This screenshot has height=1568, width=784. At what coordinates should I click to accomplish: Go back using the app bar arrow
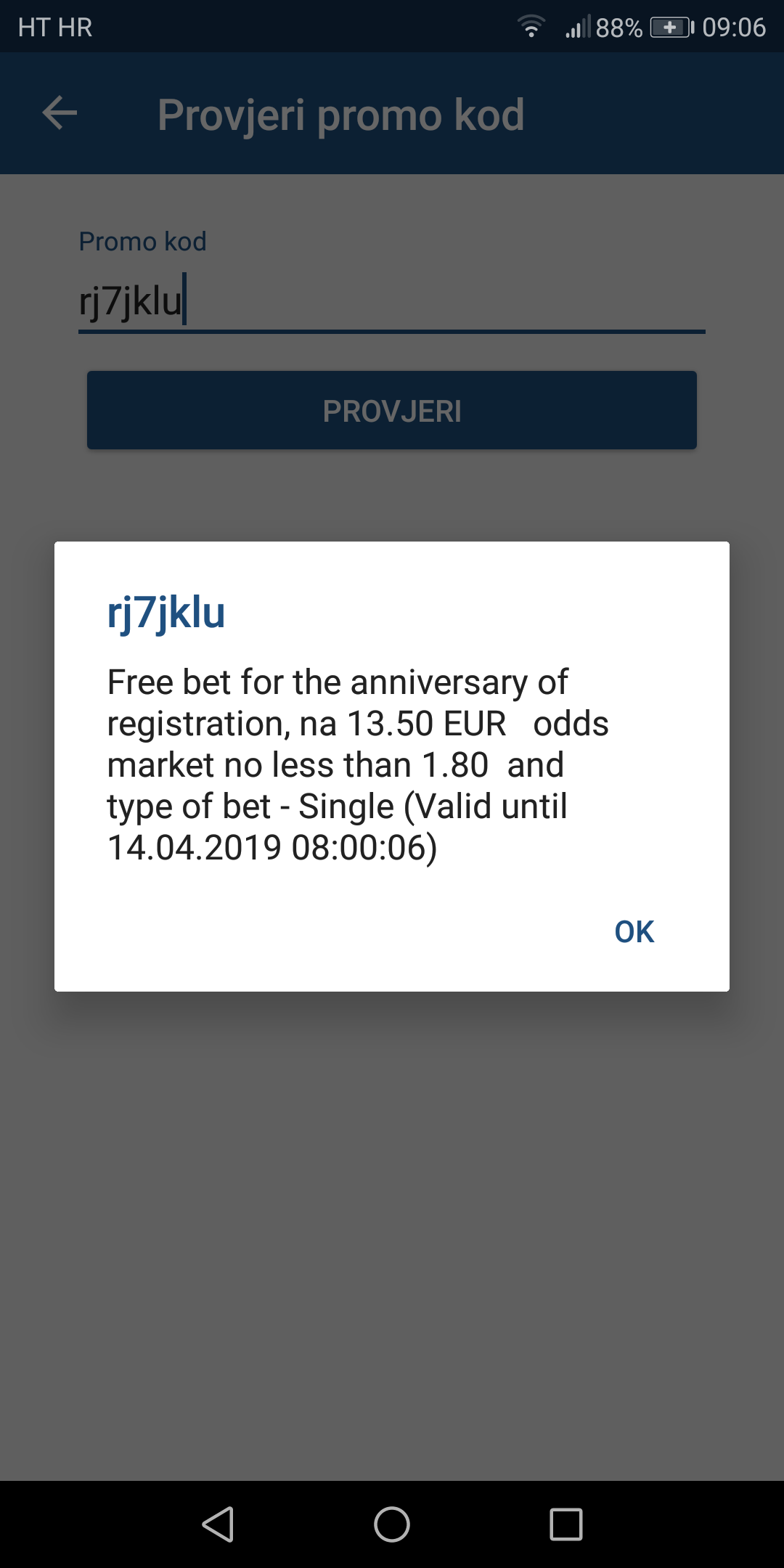(60, 113)
